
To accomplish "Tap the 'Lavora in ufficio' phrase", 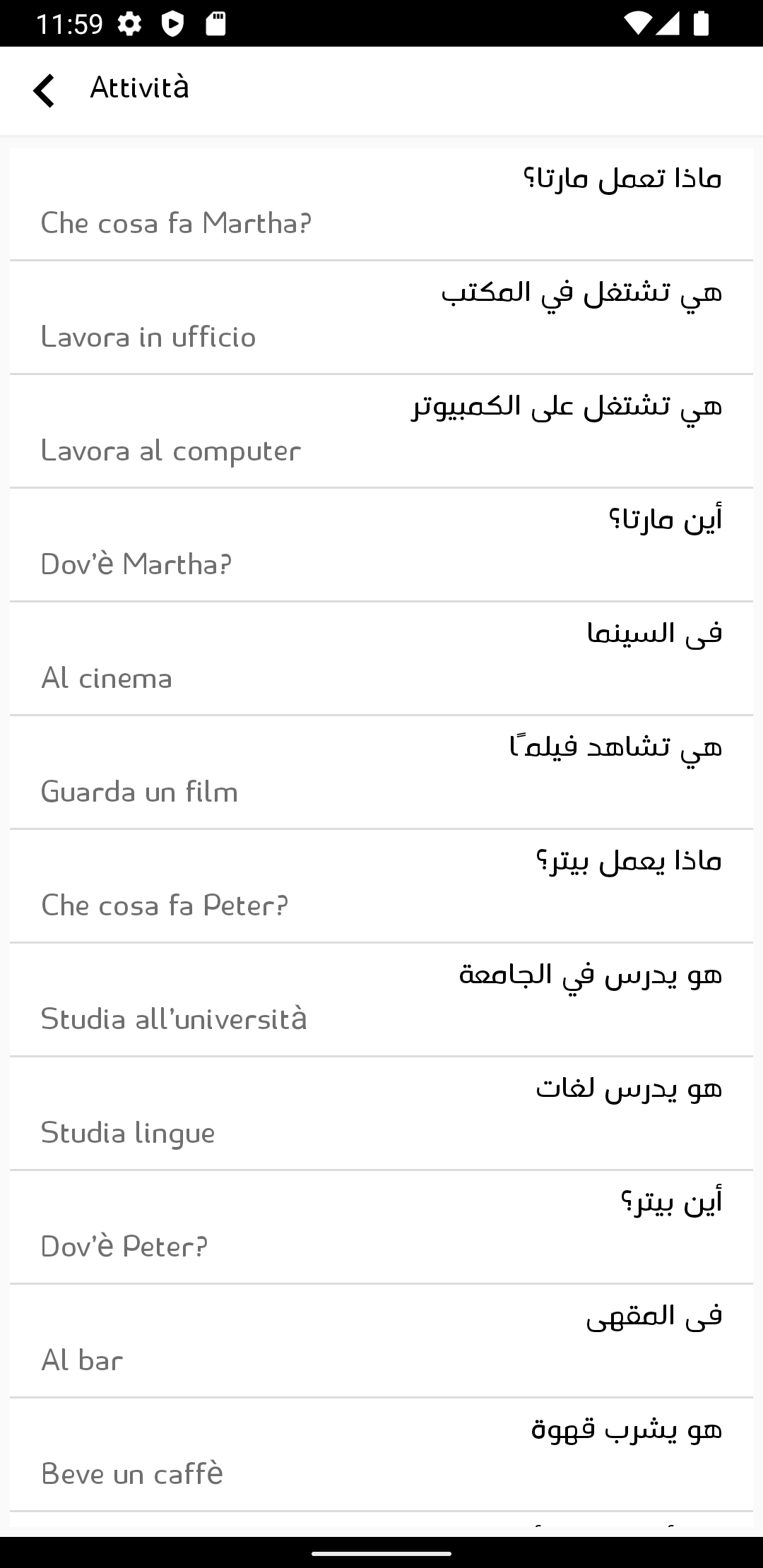I will [x=381, y=317].
